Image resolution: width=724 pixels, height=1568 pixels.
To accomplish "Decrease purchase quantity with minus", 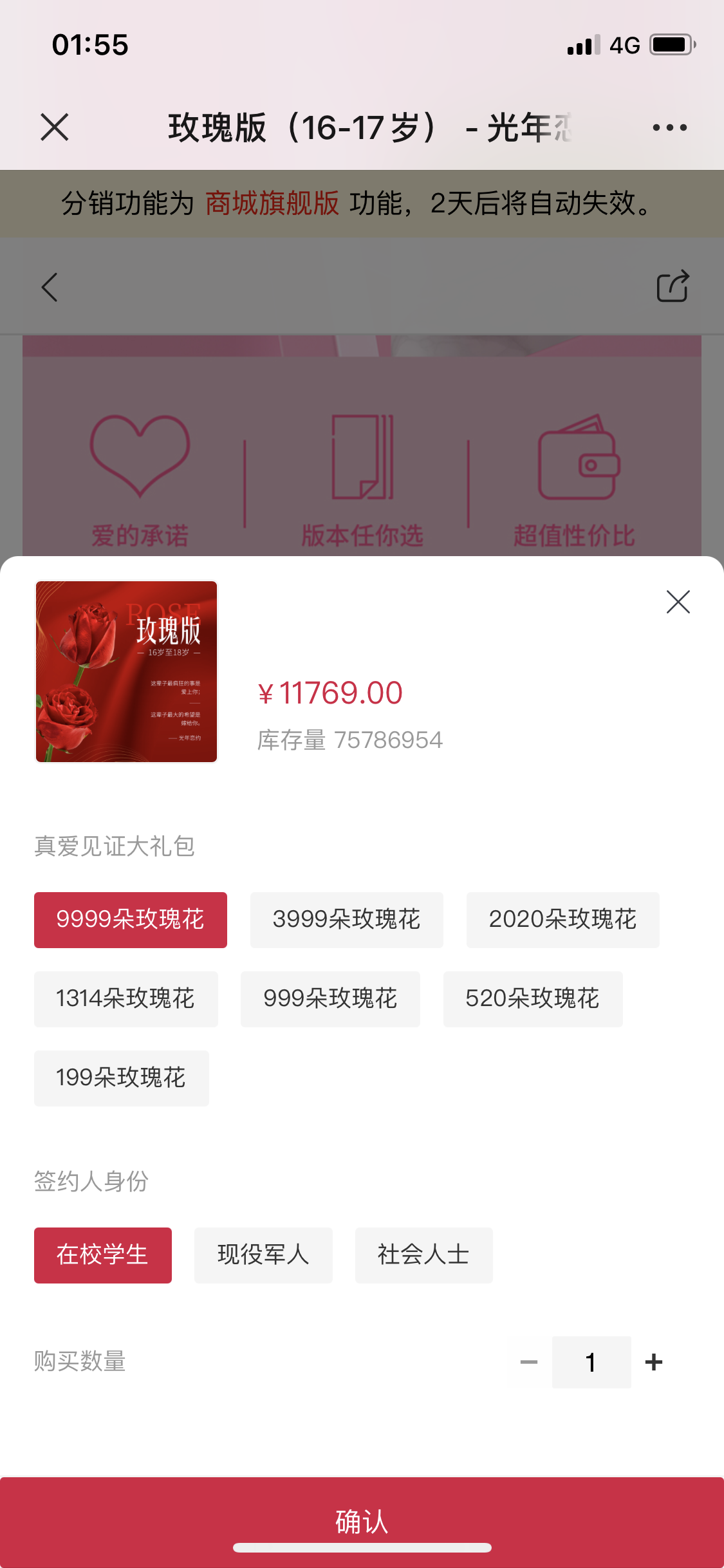I will [529, 1362].
